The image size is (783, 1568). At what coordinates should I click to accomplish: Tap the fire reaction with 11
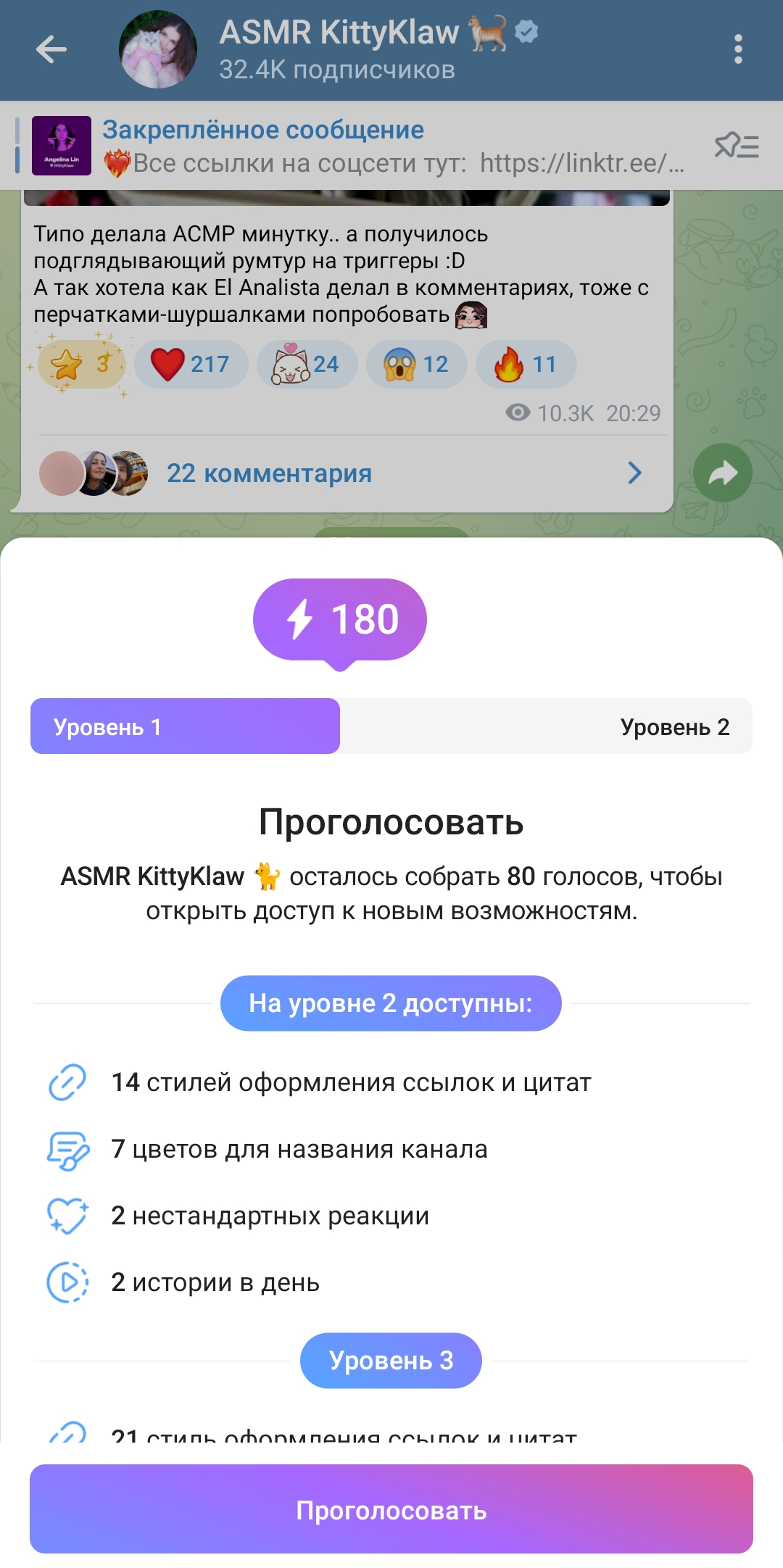[x=526, y=364]
